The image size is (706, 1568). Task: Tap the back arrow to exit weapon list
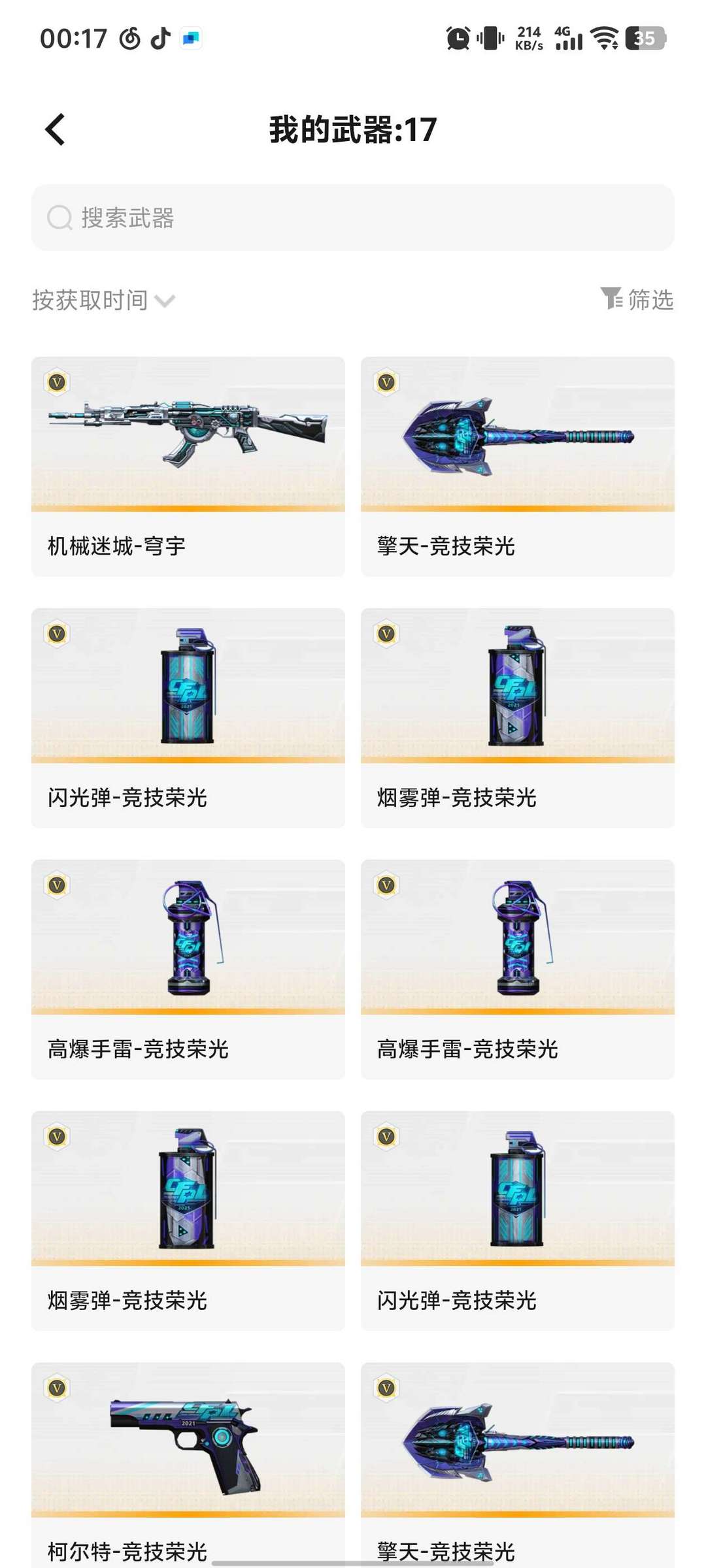[56, 130]
